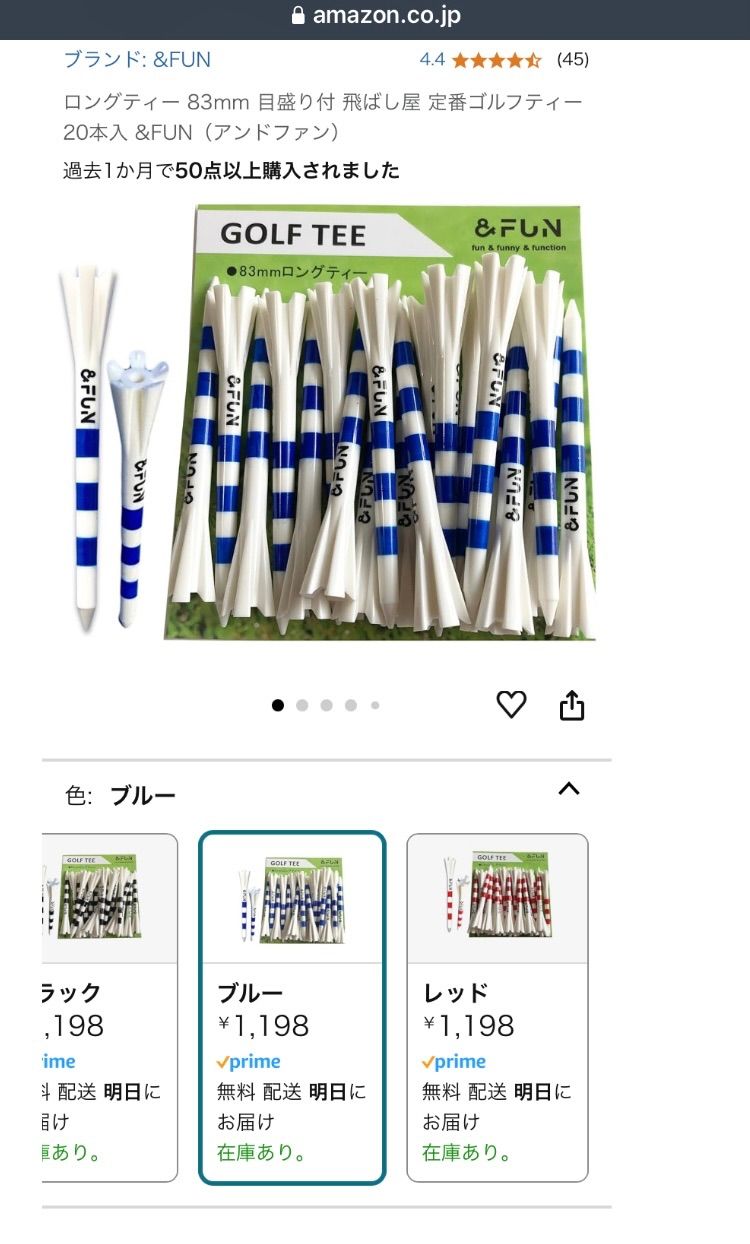
Task: Collapse the color options section
Action: coord(568,789)
